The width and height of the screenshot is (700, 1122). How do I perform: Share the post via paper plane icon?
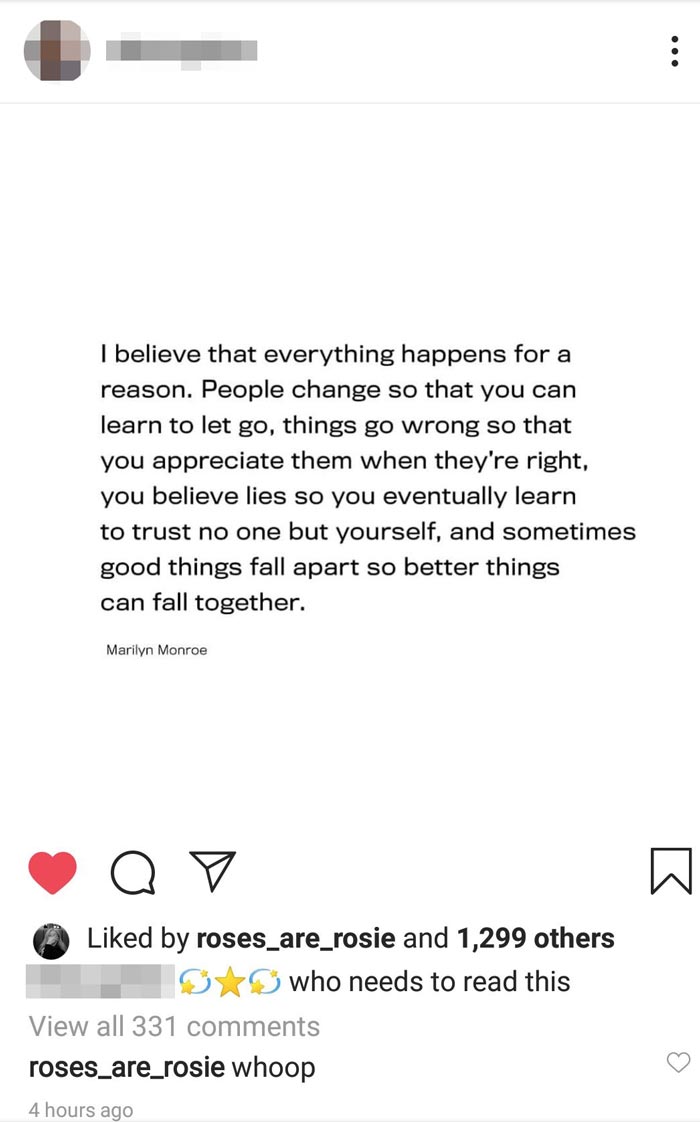tap(212, 871)
